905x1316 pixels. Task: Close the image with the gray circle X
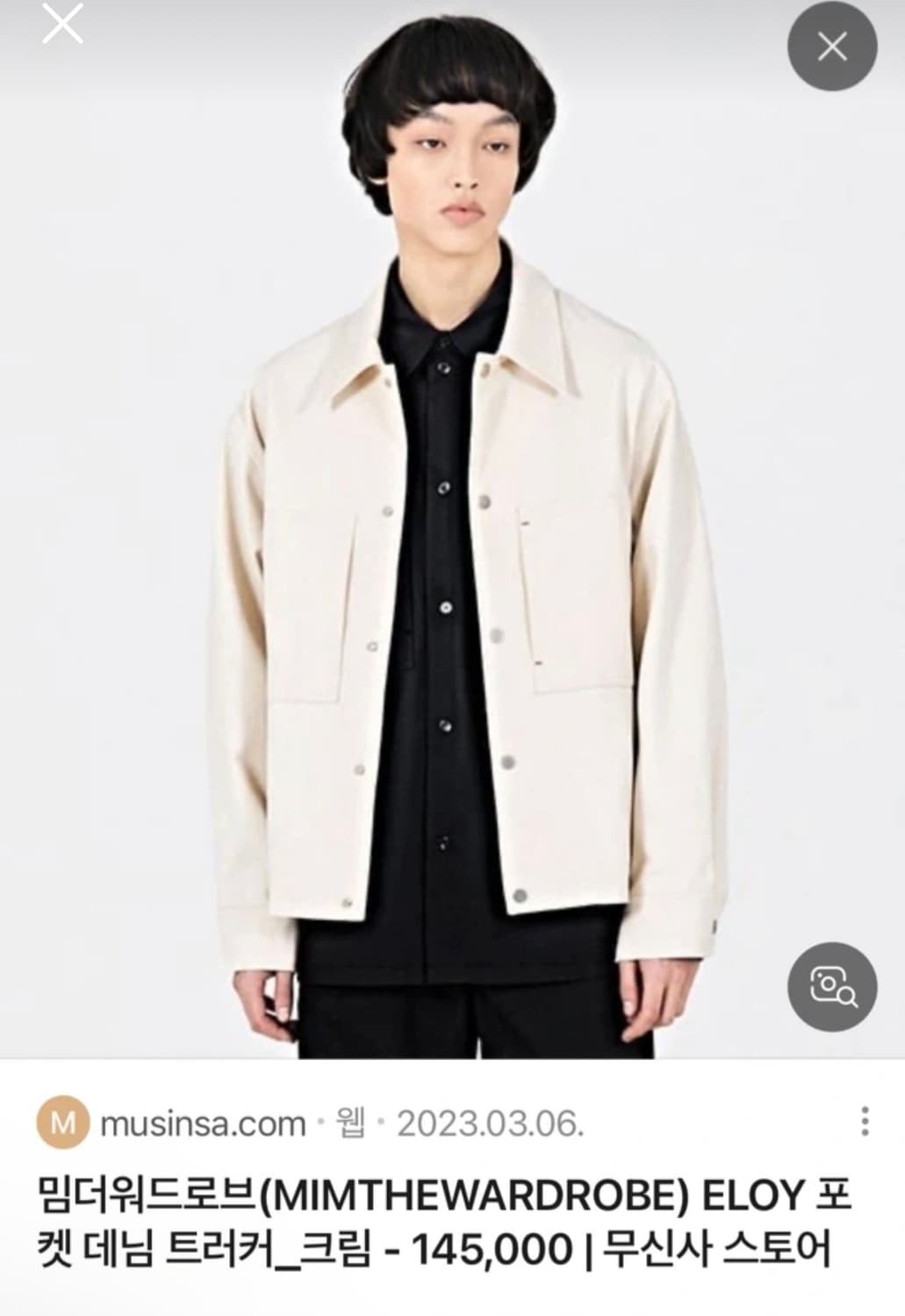click(831, 46)
